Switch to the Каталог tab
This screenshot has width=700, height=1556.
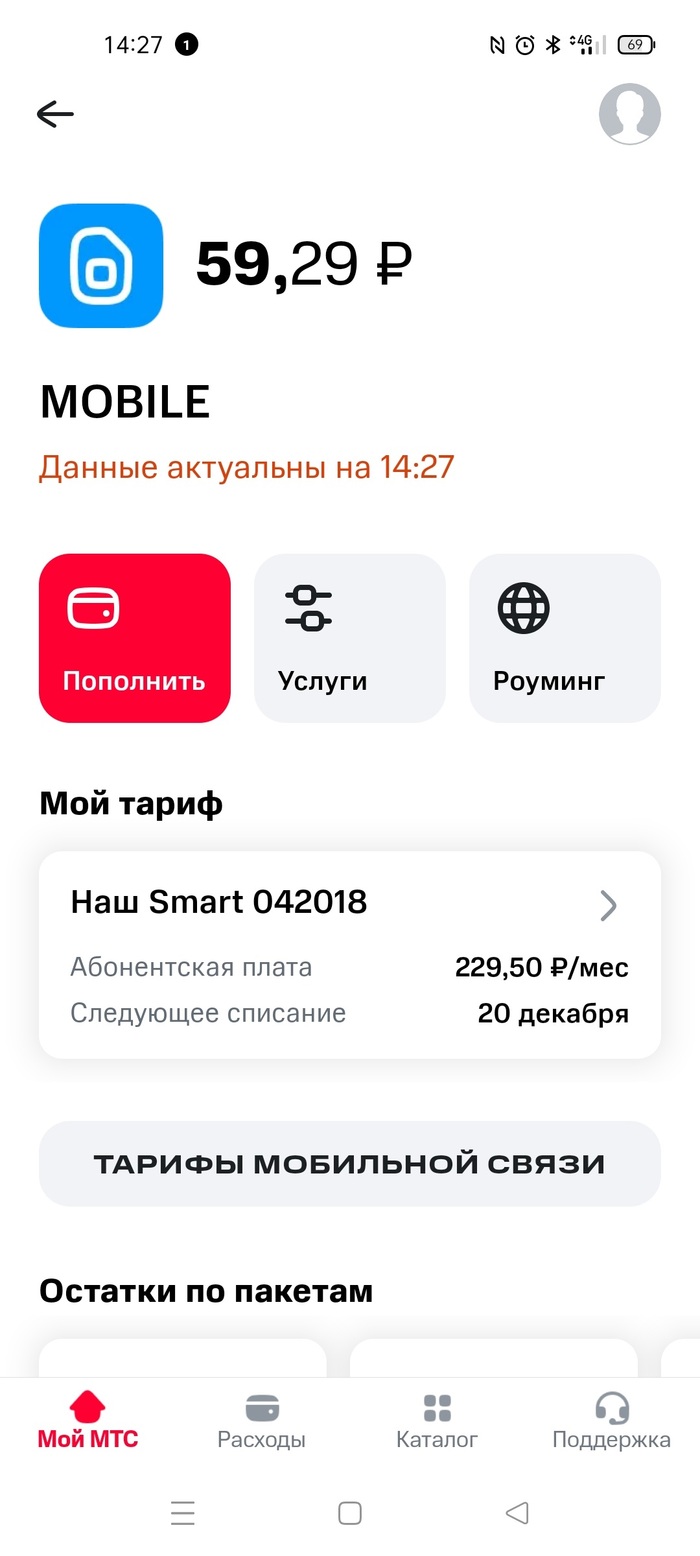tap(437, 1422)
